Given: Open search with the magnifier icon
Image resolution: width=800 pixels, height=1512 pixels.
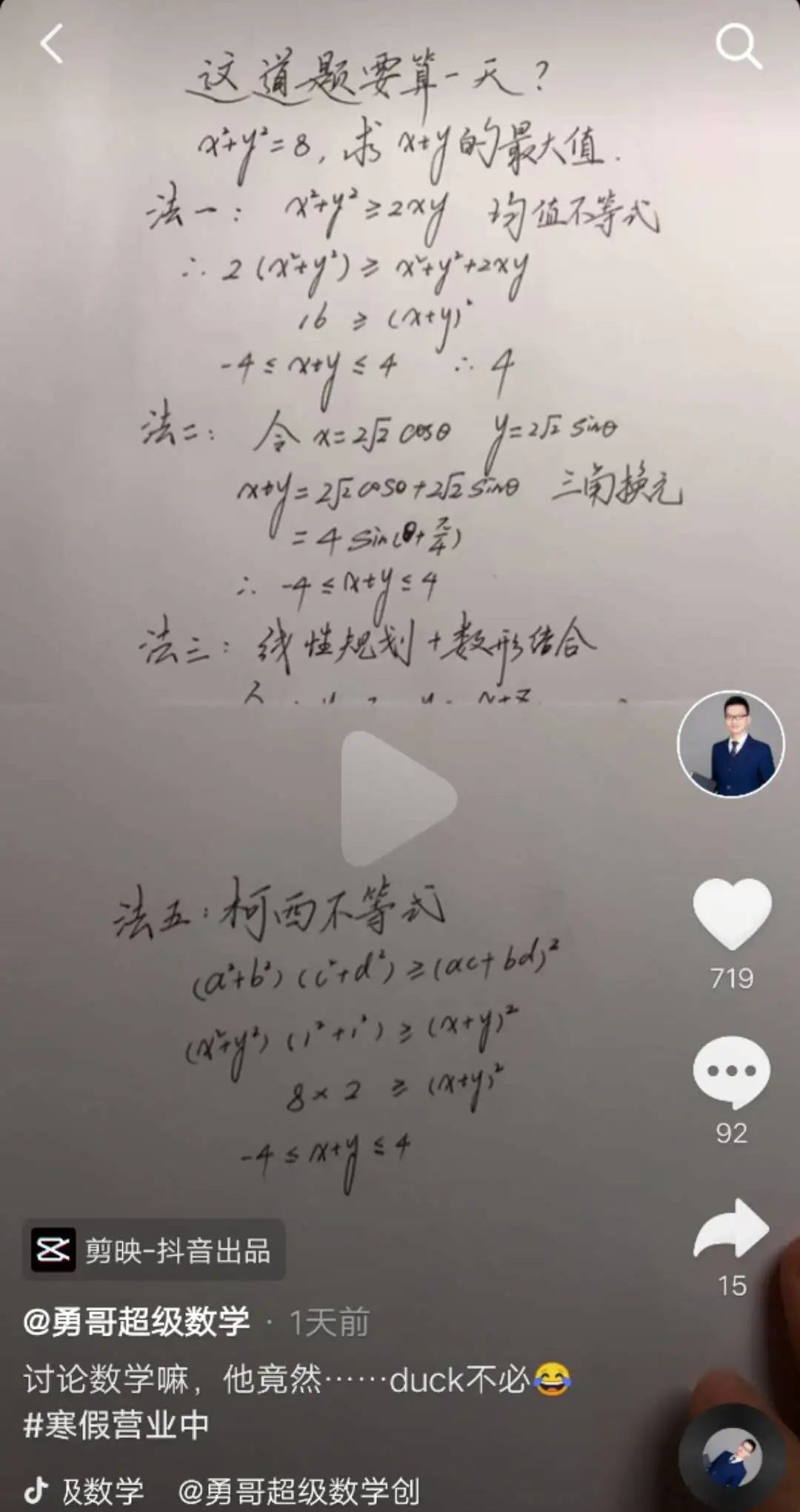Looking at the screenshot, I should [738, 46].
